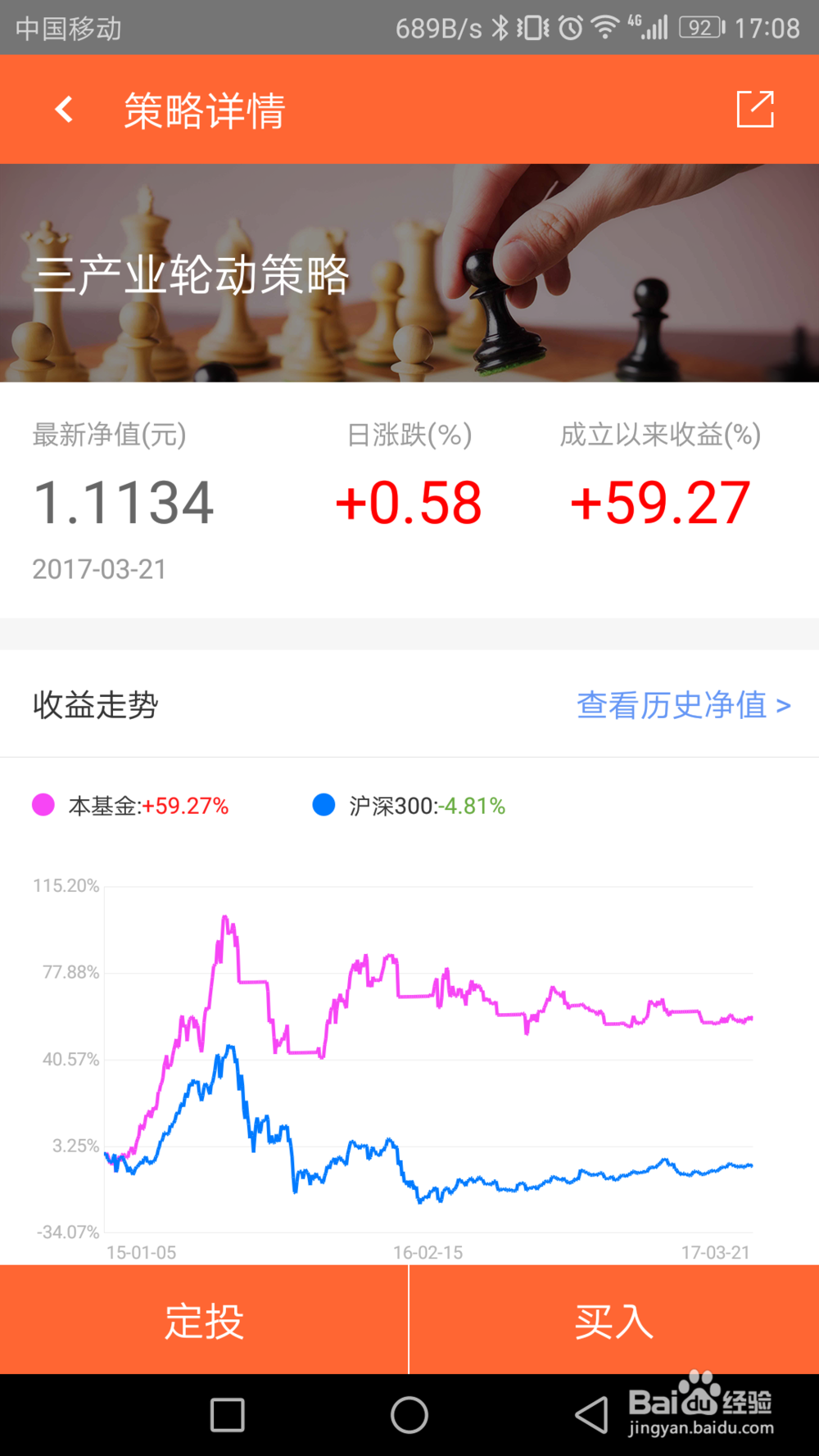Tap the battery indicator showing 92
819x1456 pixels.
[700, 27]
